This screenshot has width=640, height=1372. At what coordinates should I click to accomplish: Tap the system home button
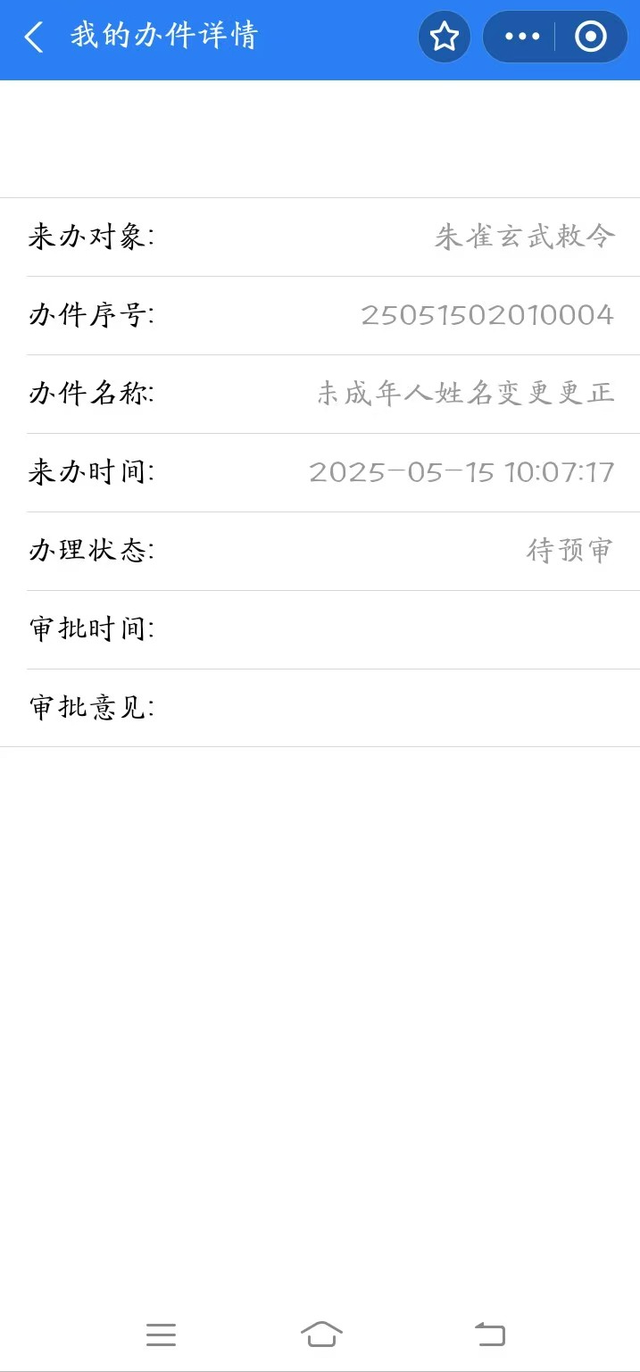pyautogui.click(x=321, y=1333)
